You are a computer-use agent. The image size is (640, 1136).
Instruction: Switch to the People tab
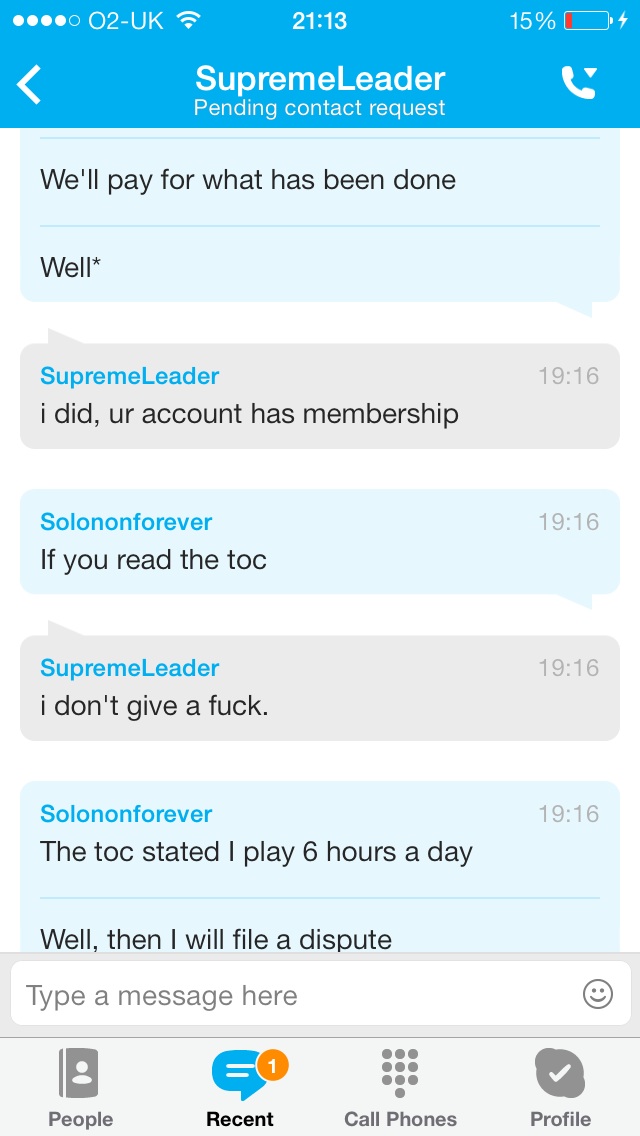coord(80,1087)
